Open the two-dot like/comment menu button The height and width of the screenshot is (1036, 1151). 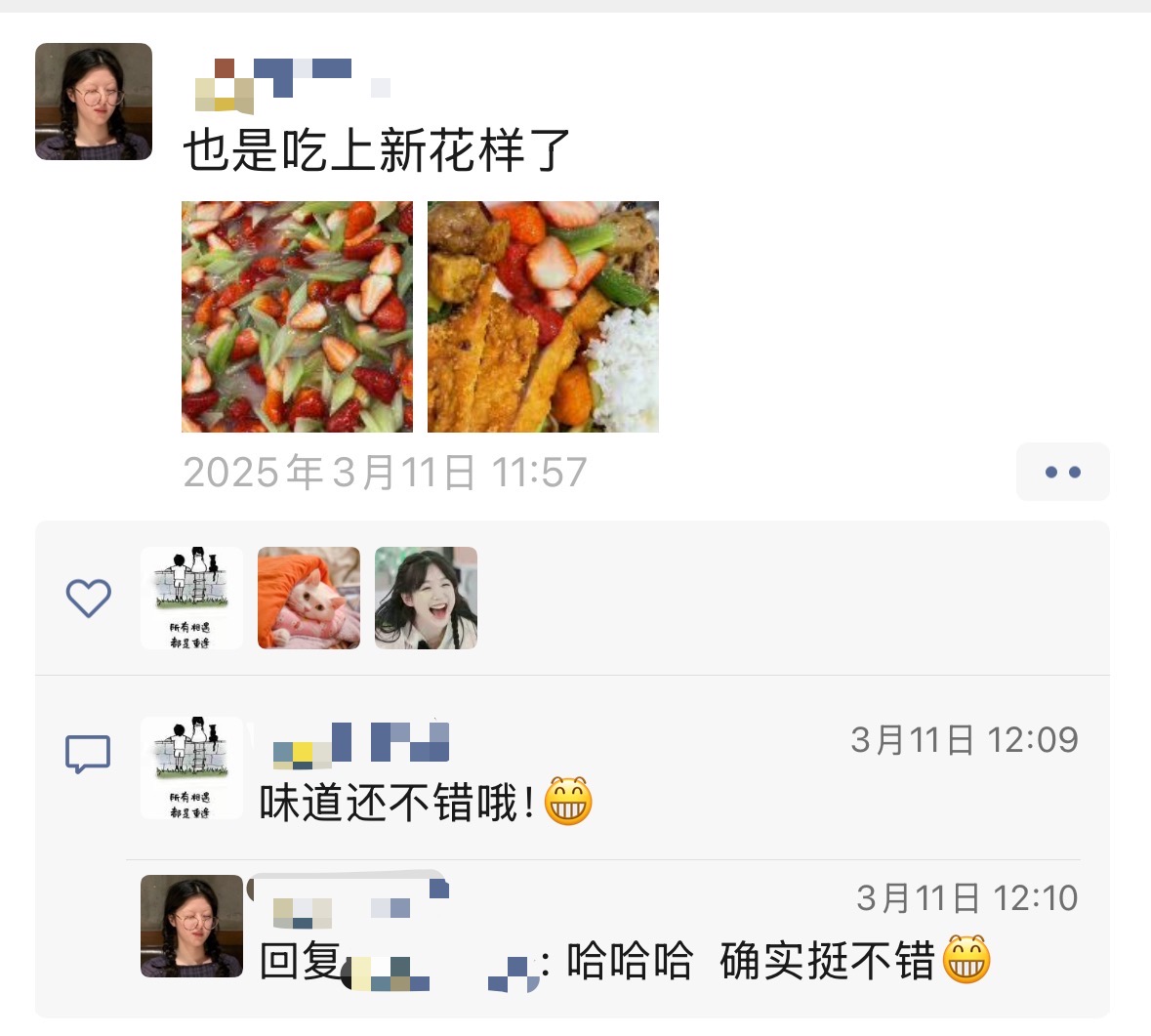[x=1062, y=472]
